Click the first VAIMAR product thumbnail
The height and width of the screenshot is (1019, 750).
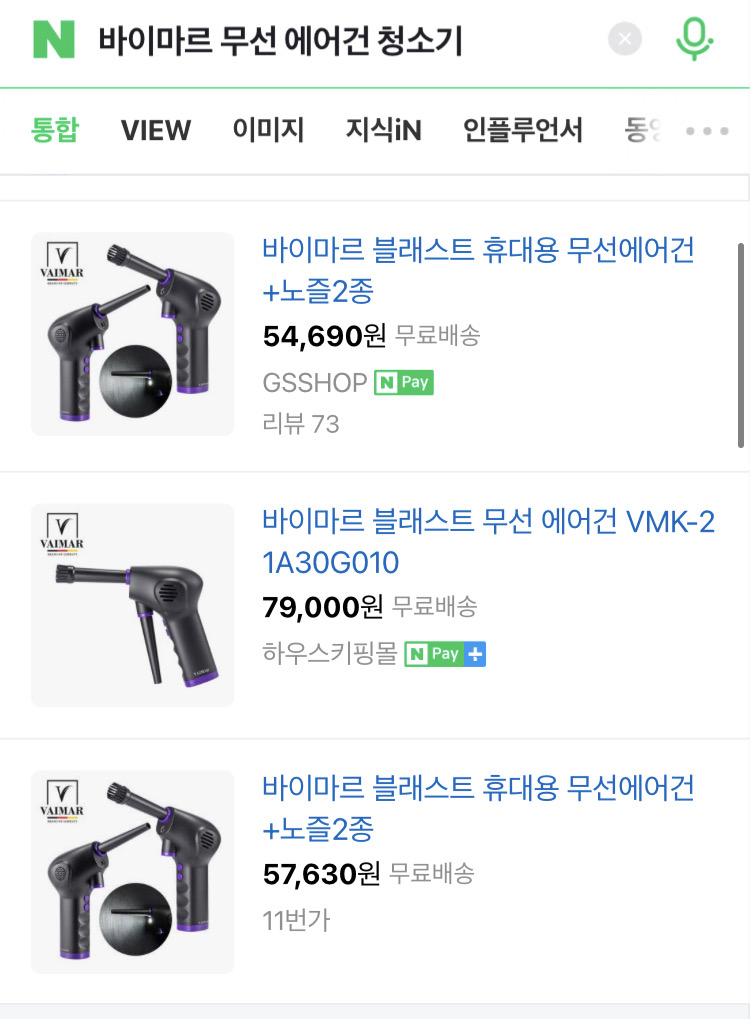(x=132, y=334)
